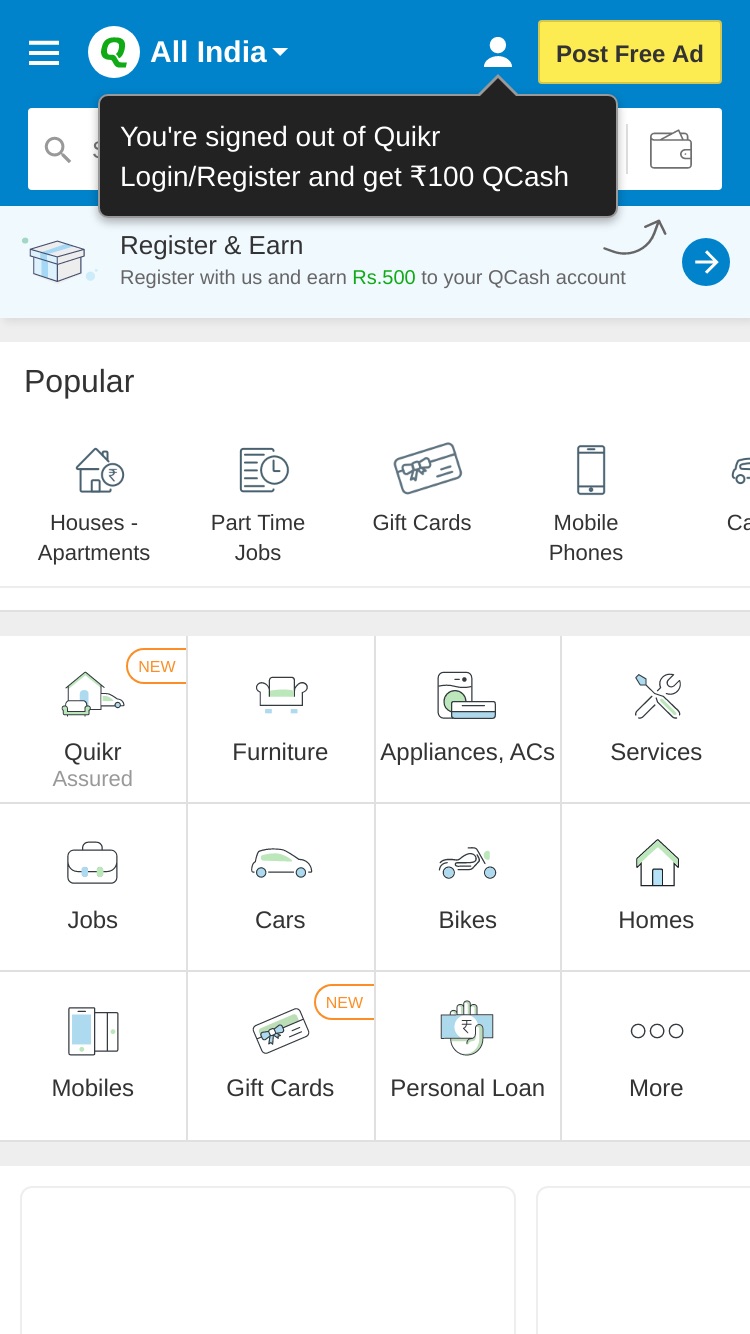The height and width of the screenshot is (1334, 750).
Task: Open Appliances, ACs category
Action: tap(468, 719)
